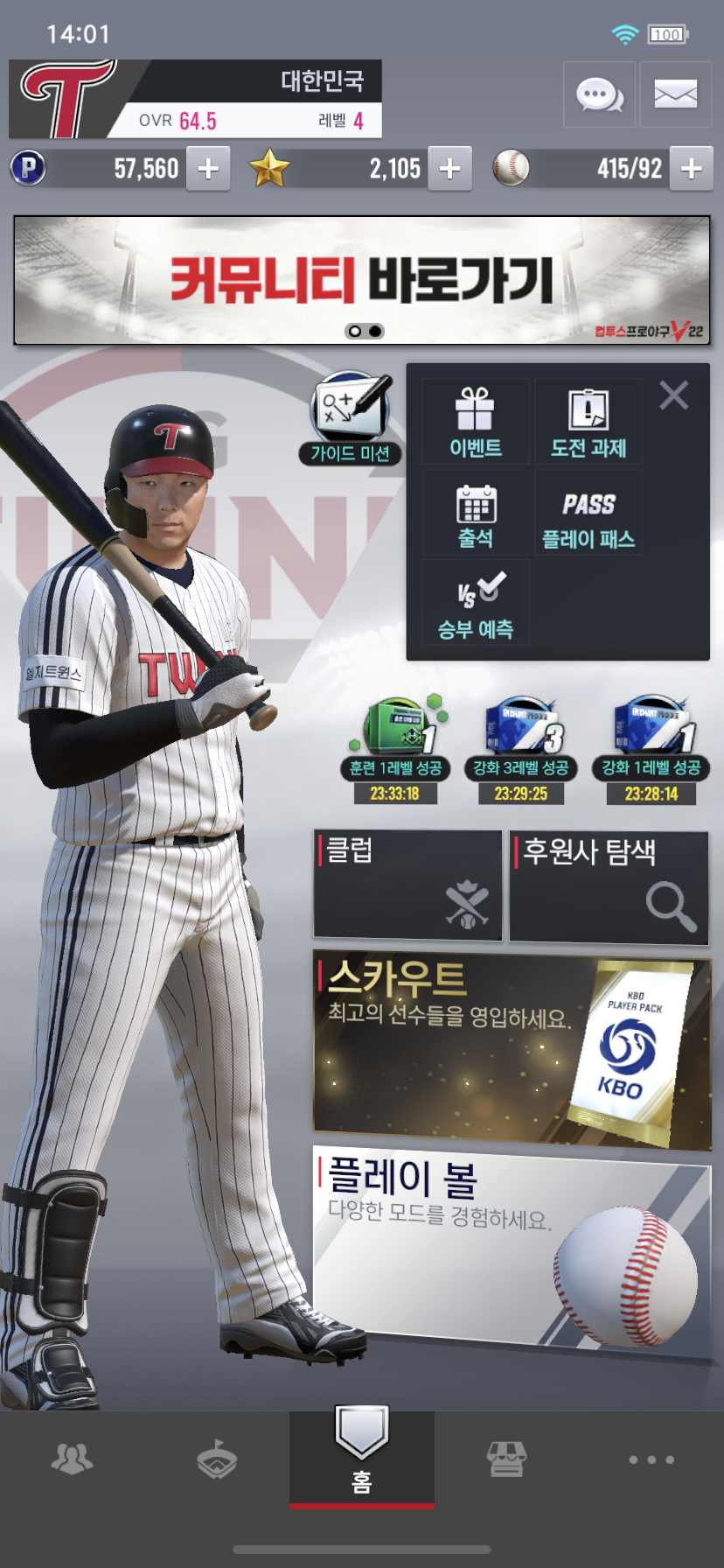The image size is (724, 1568).
Task: Open the 출석 attendance calendar
Action: pyautogui.click(x=476, y=513)
